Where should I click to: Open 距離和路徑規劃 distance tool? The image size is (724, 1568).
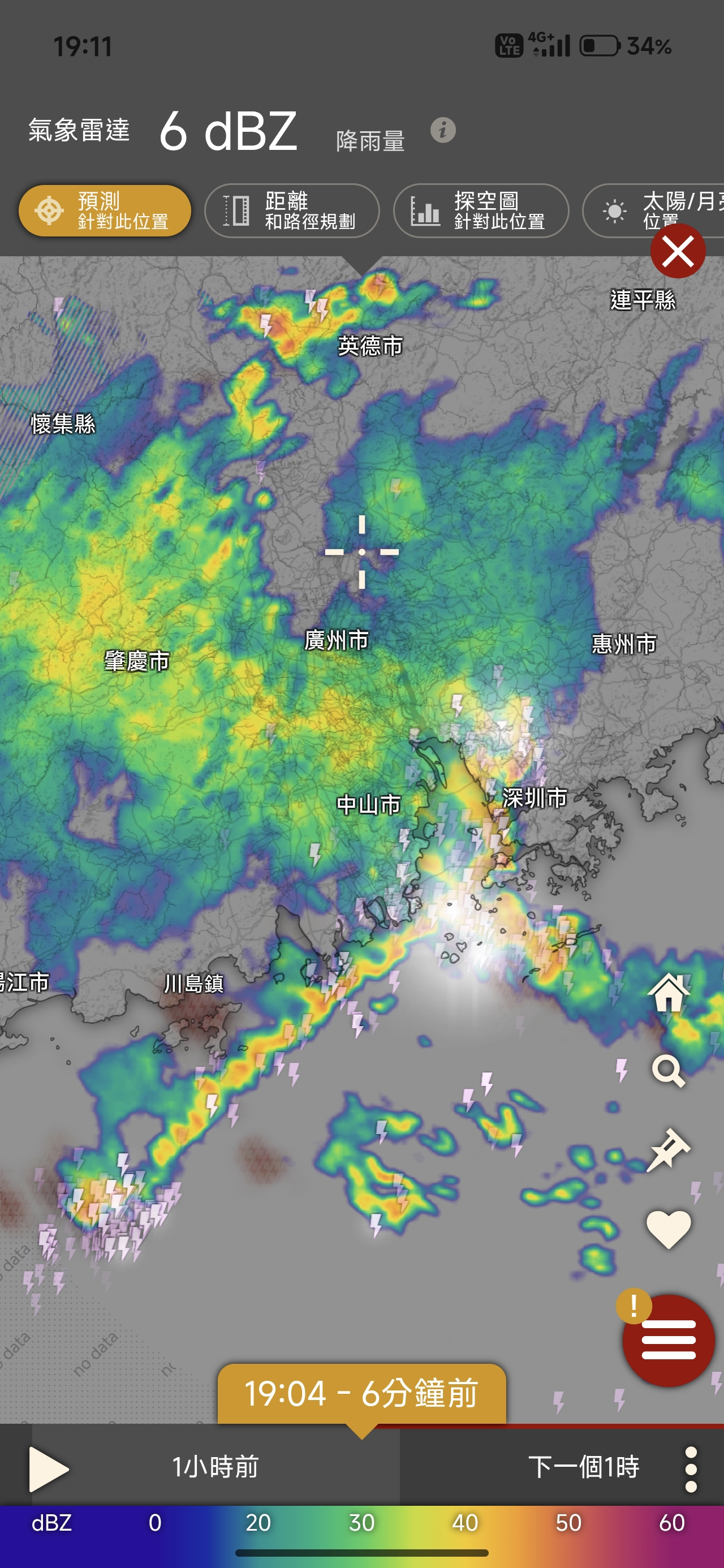tap(292, 210)
